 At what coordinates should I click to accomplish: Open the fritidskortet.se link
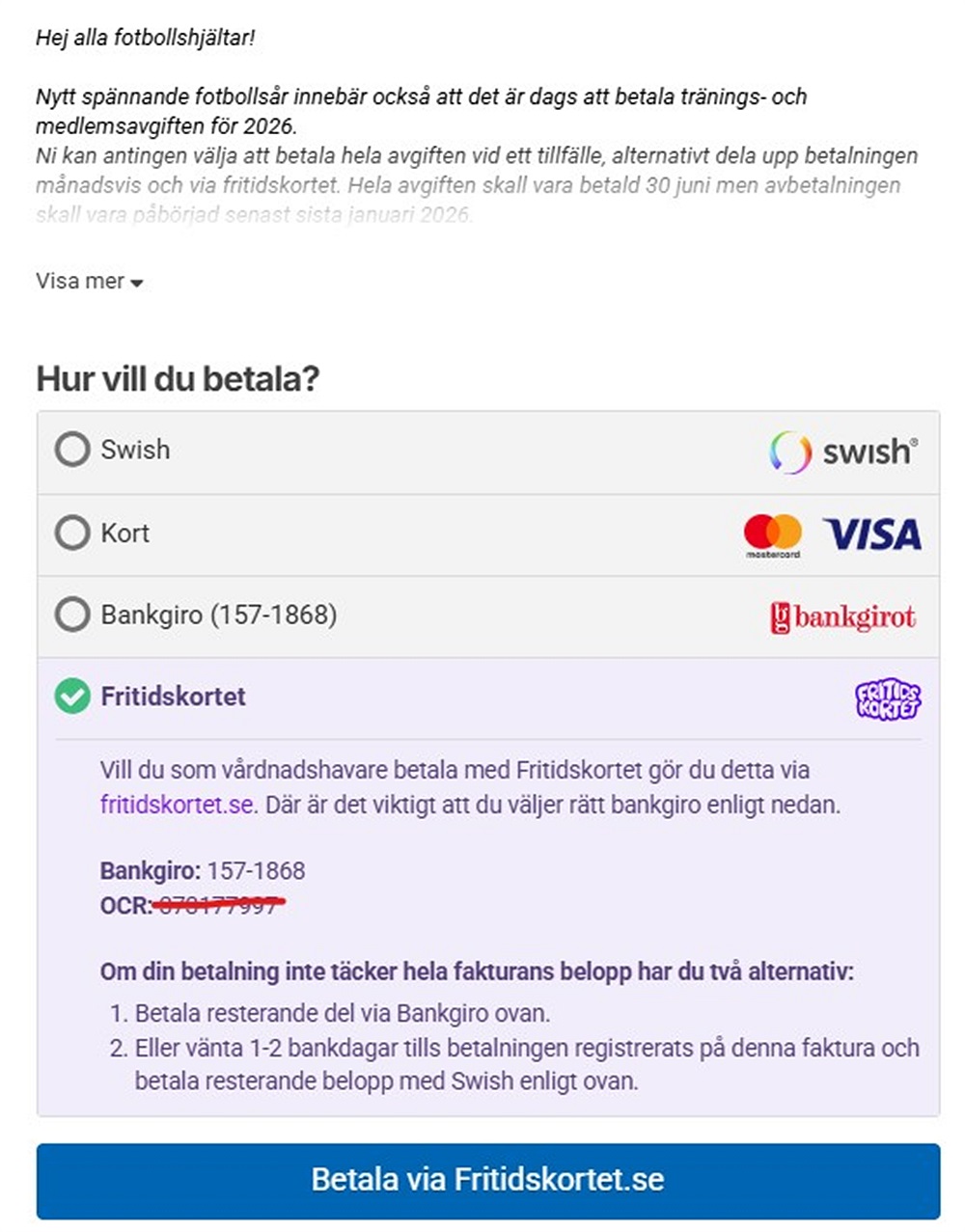click(x=177, y=805)
